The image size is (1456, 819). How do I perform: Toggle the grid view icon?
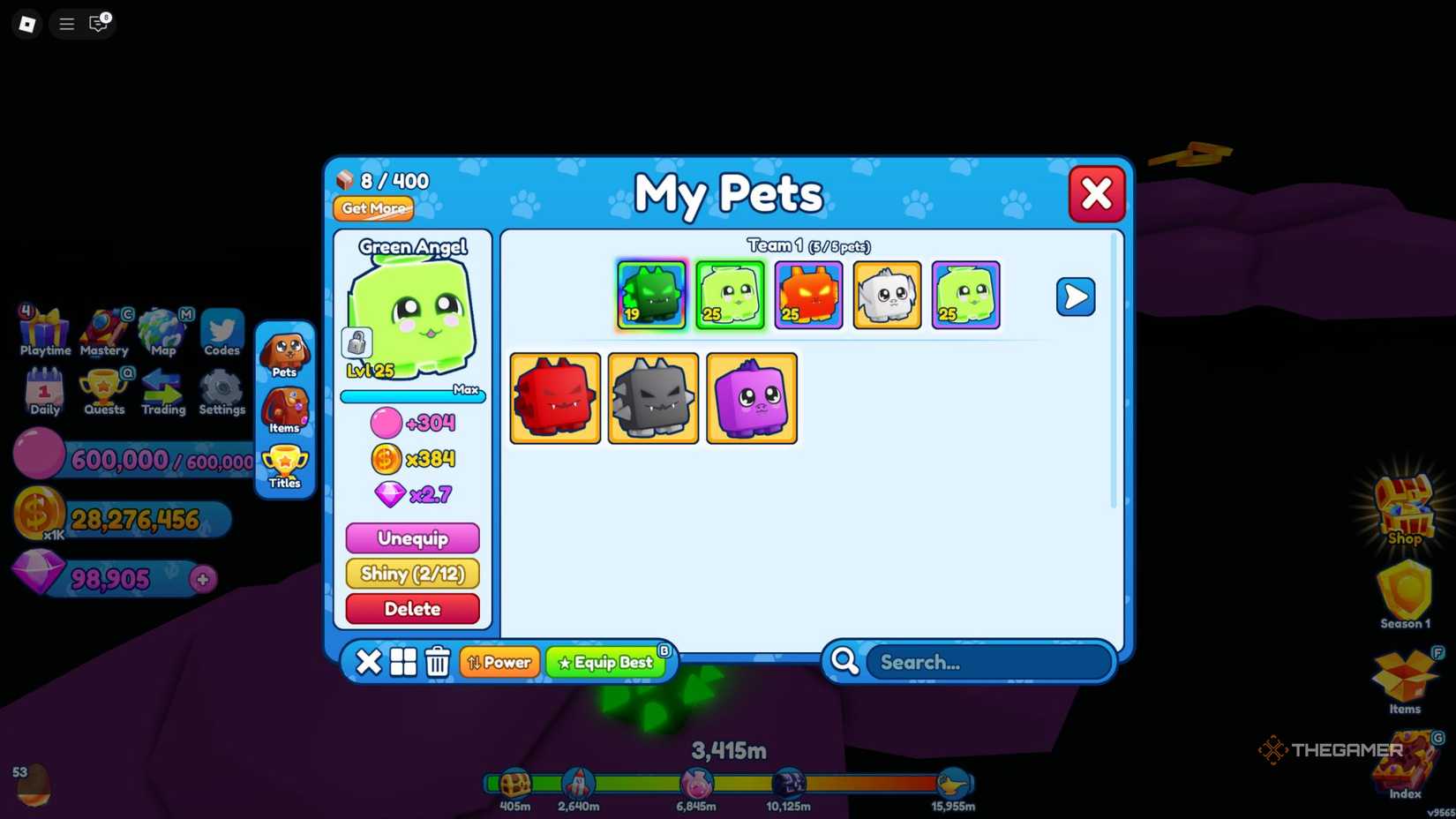(403, 662)
